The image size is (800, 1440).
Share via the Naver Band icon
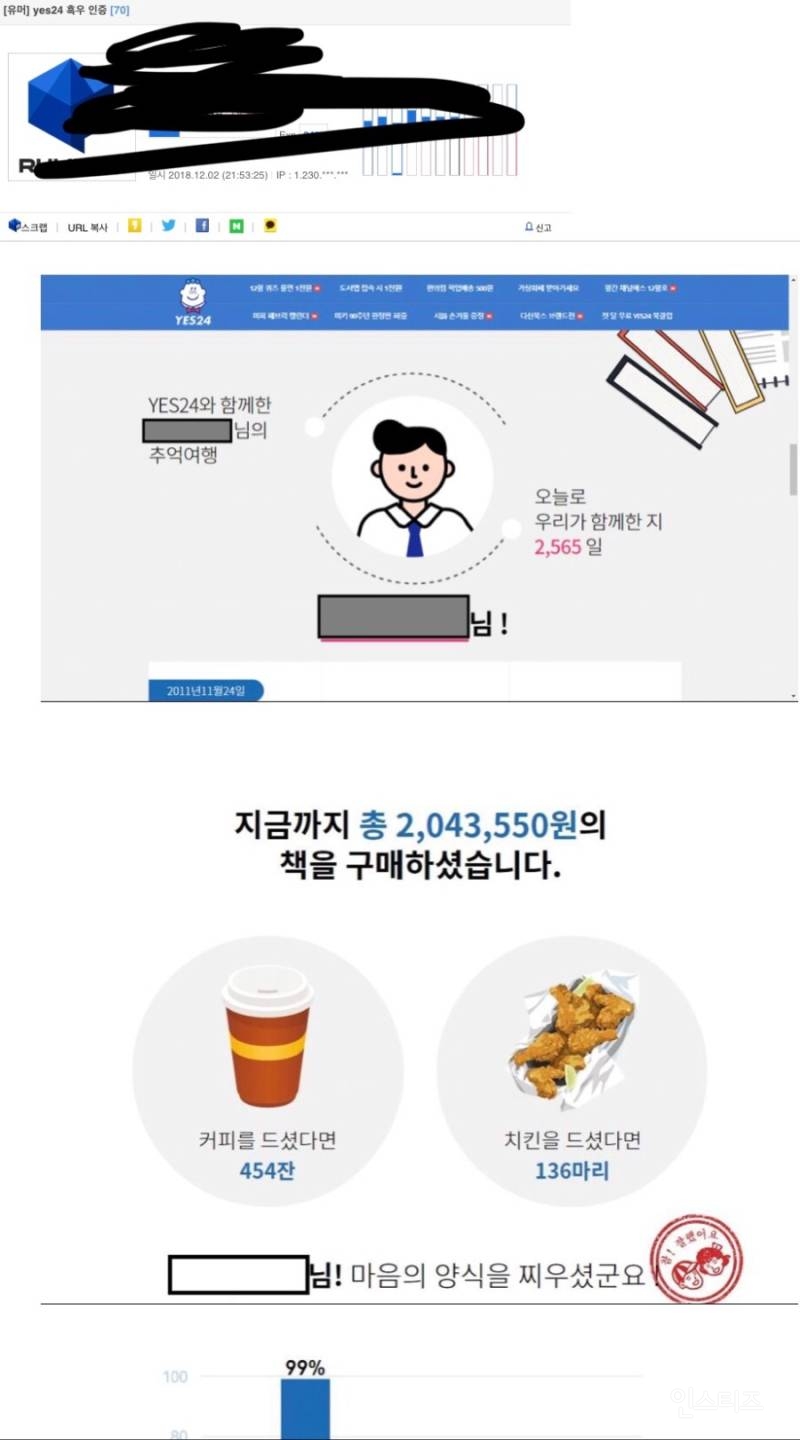[235, 226]
